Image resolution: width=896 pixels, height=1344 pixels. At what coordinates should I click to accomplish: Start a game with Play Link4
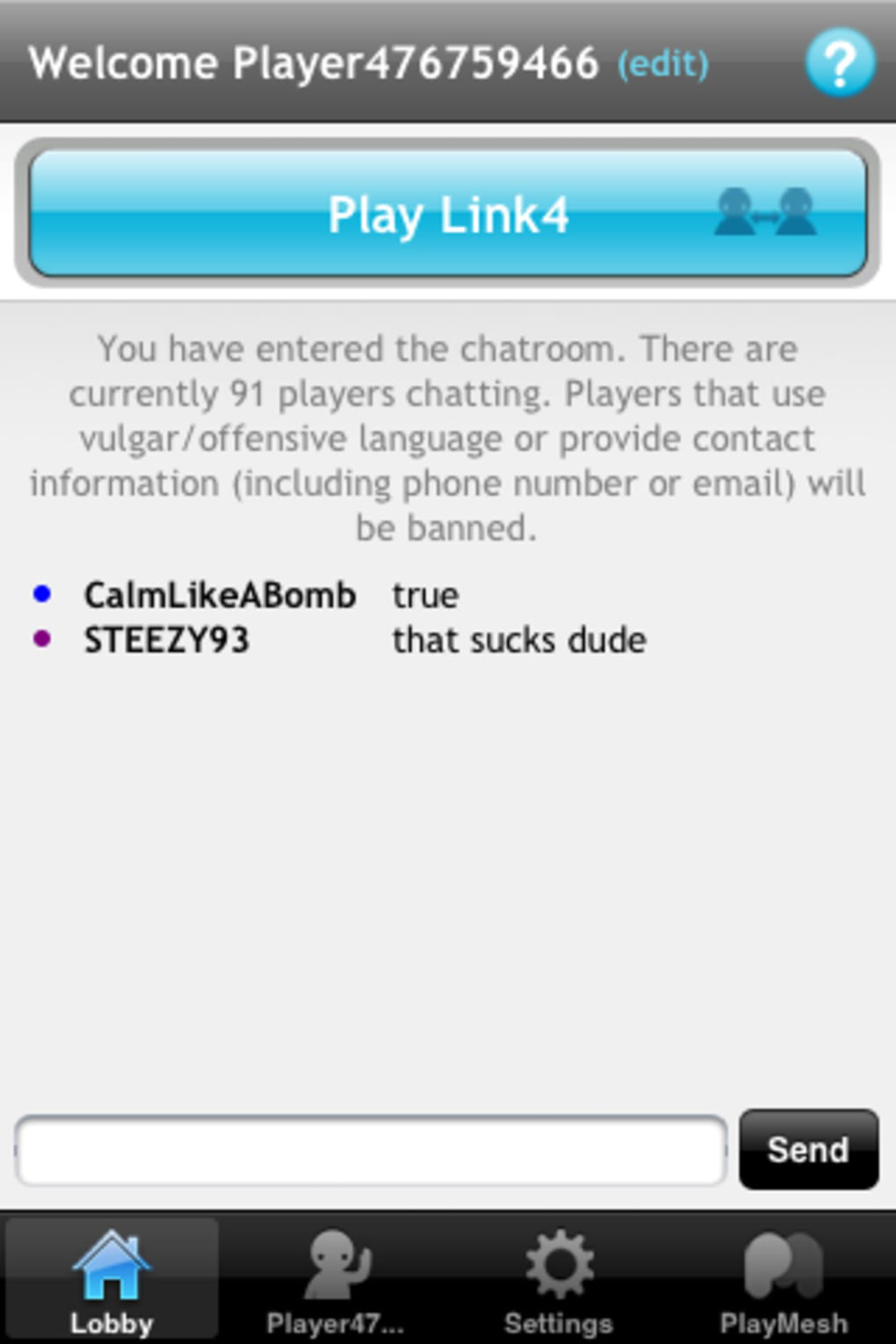448,213
